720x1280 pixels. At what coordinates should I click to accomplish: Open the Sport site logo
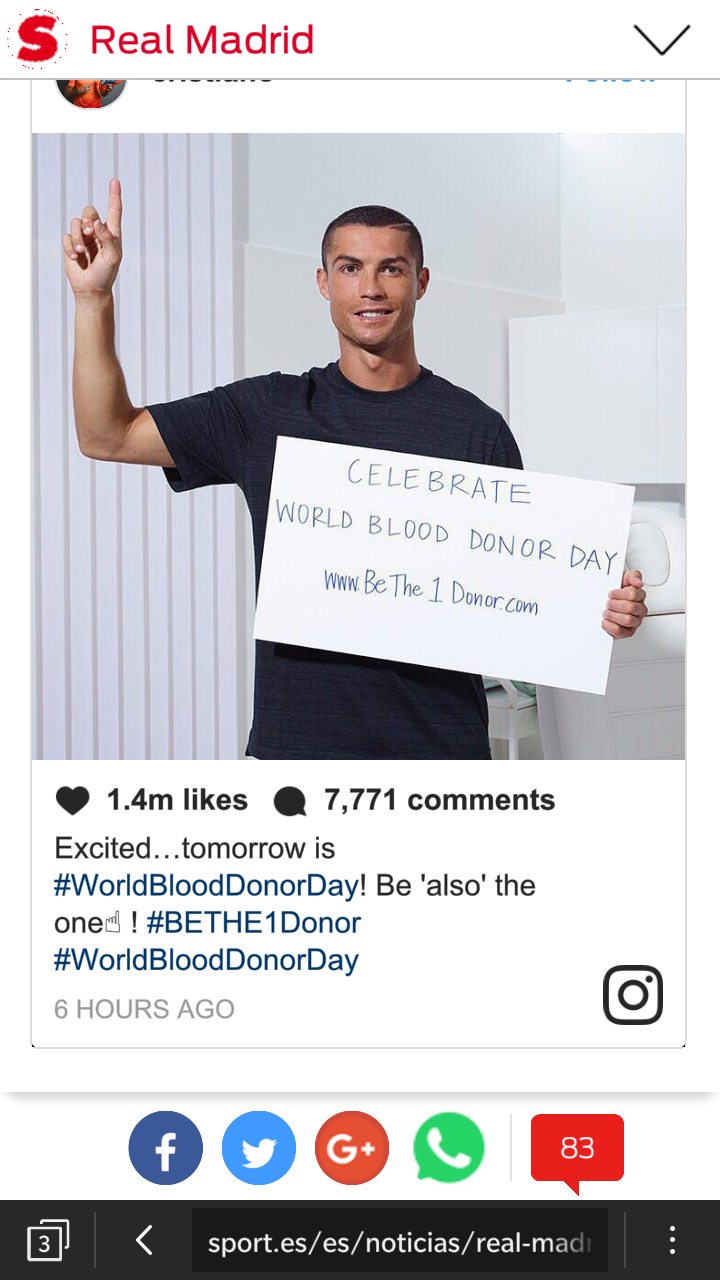point(38,40)
